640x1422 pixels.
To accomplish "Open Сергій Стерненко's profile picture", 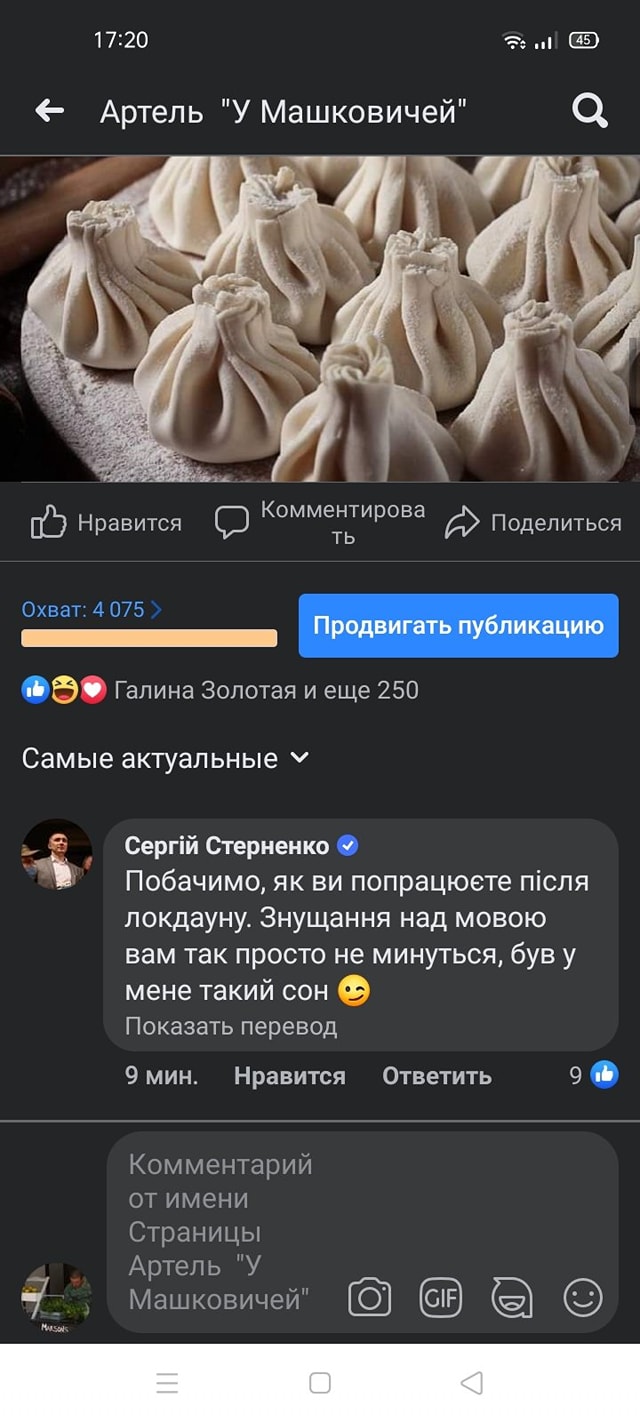I will [x=57, y=854].
